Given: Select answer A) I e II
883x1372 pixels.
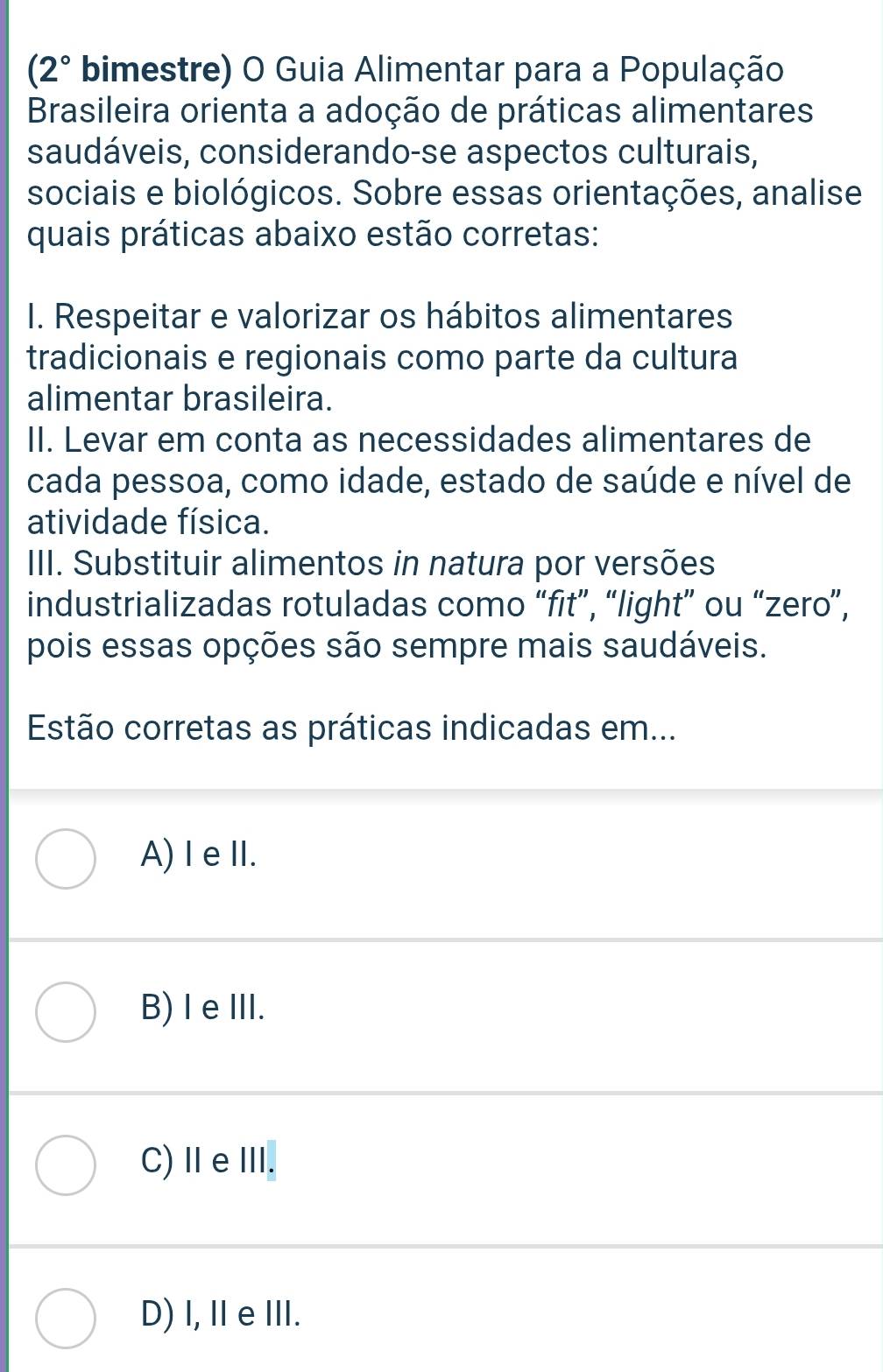Looking at the screenshot, I should click(x=66, y=859).
